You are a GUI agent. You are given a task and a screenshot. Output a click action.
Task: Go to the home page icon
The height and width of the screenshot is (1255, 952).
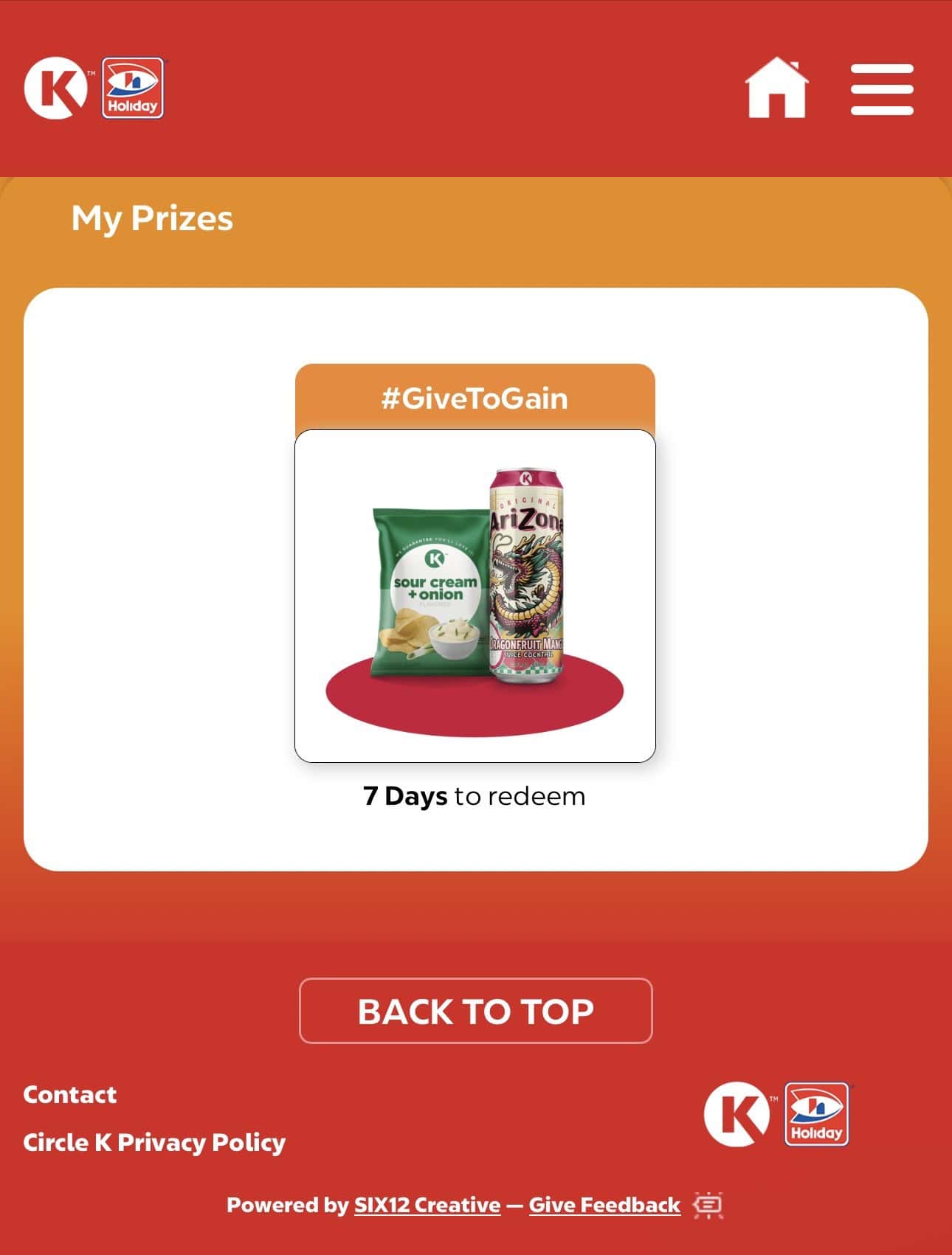[x=776, y=89]
